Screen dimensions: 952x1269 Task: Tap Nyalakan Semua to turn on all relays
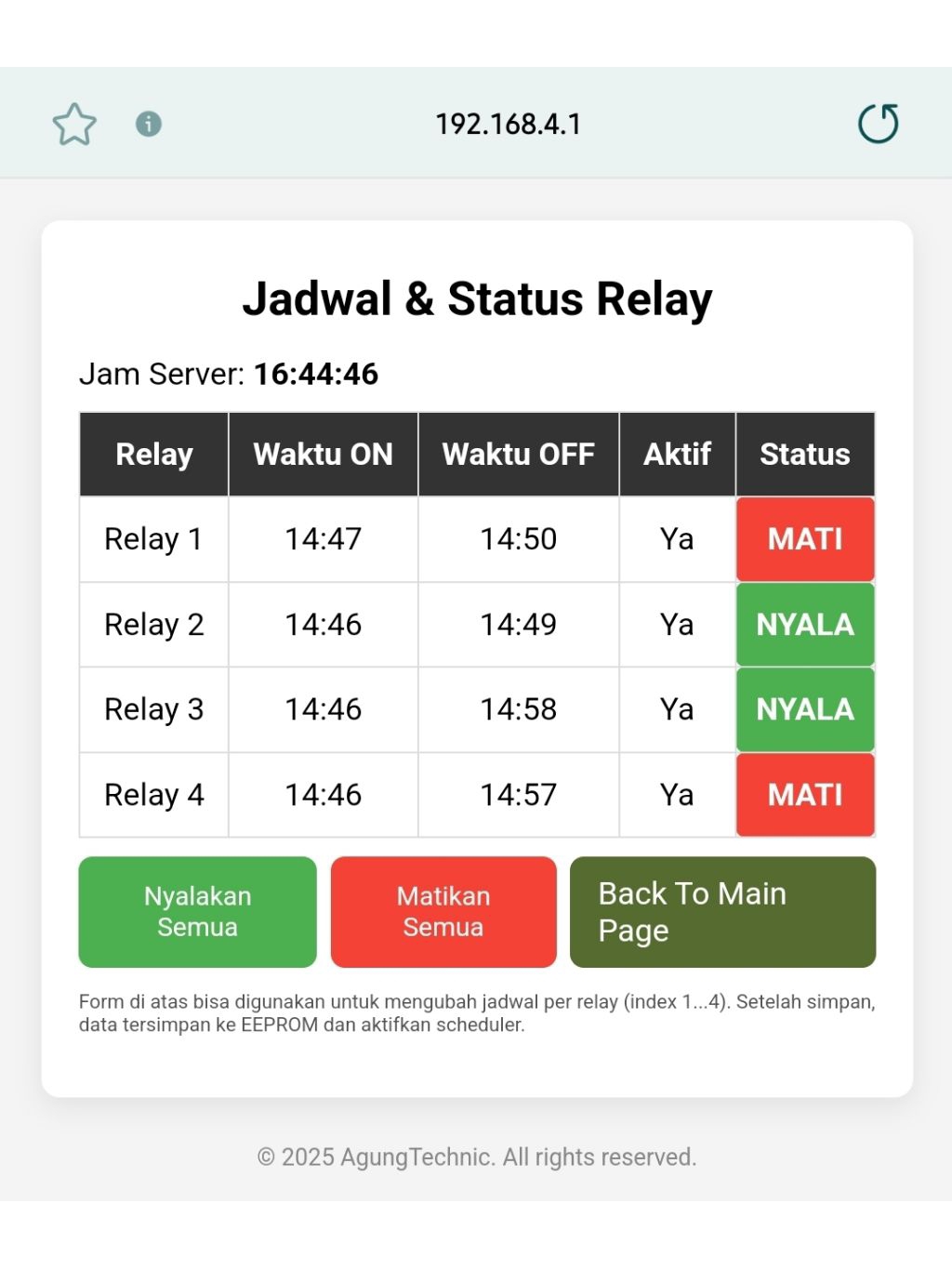click(x=197, y=911)
